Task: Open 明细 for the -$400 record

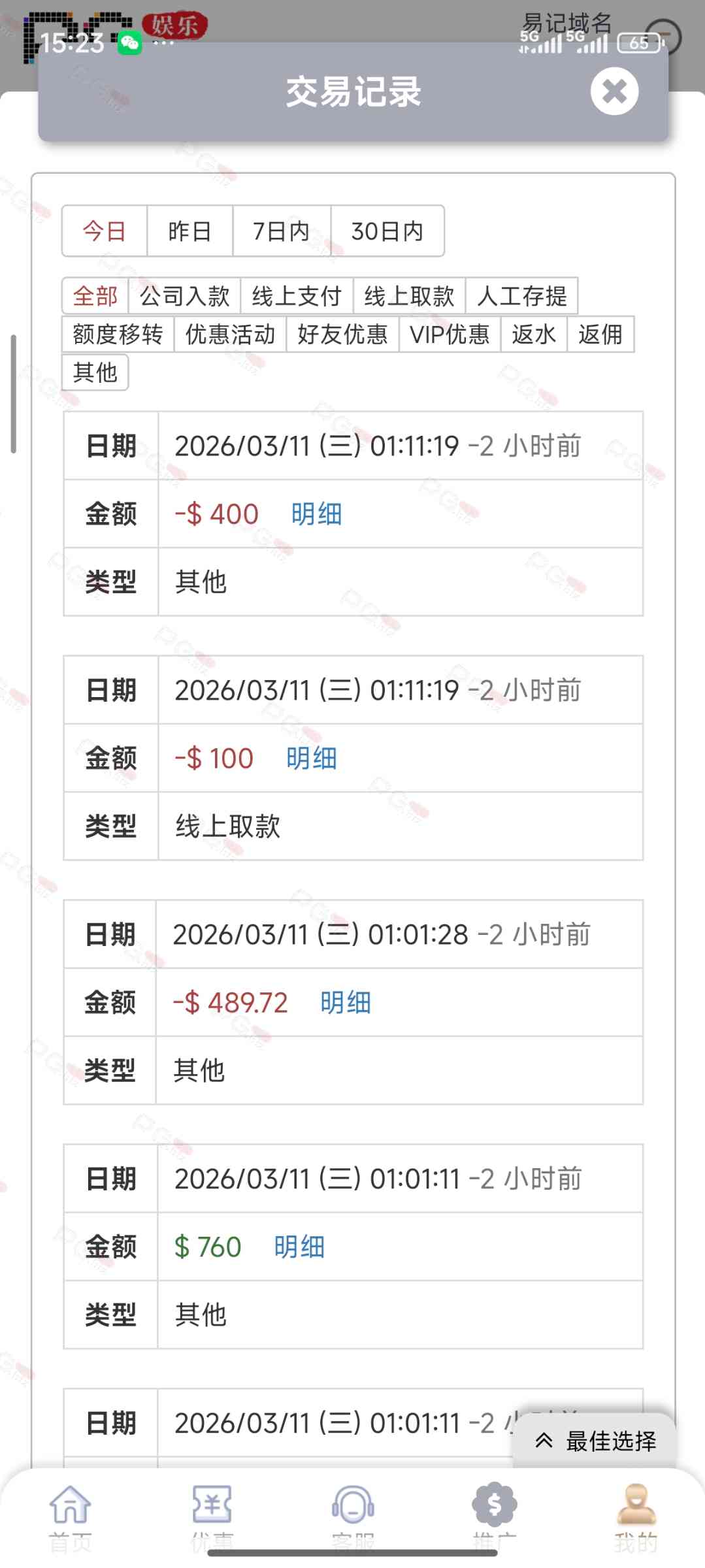Action: (316, 514)
